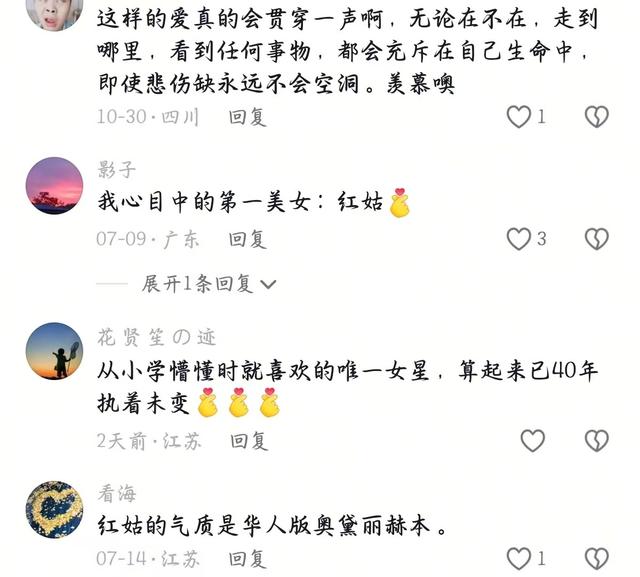Reply to 影子's comment
Image resolution: width=640 pixels, height=577 pixels.
coord(248,239)
